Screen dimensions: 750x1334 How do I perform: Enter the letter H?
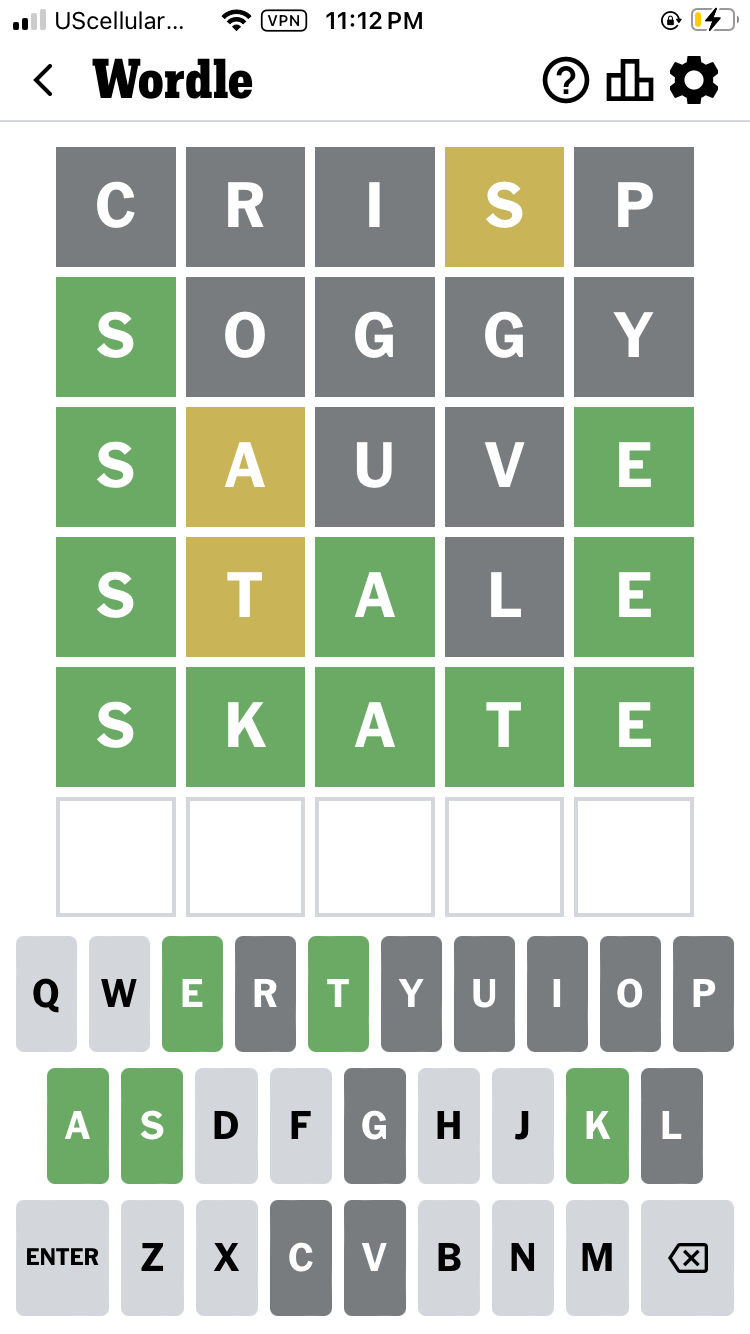(x=449, y=1126)
